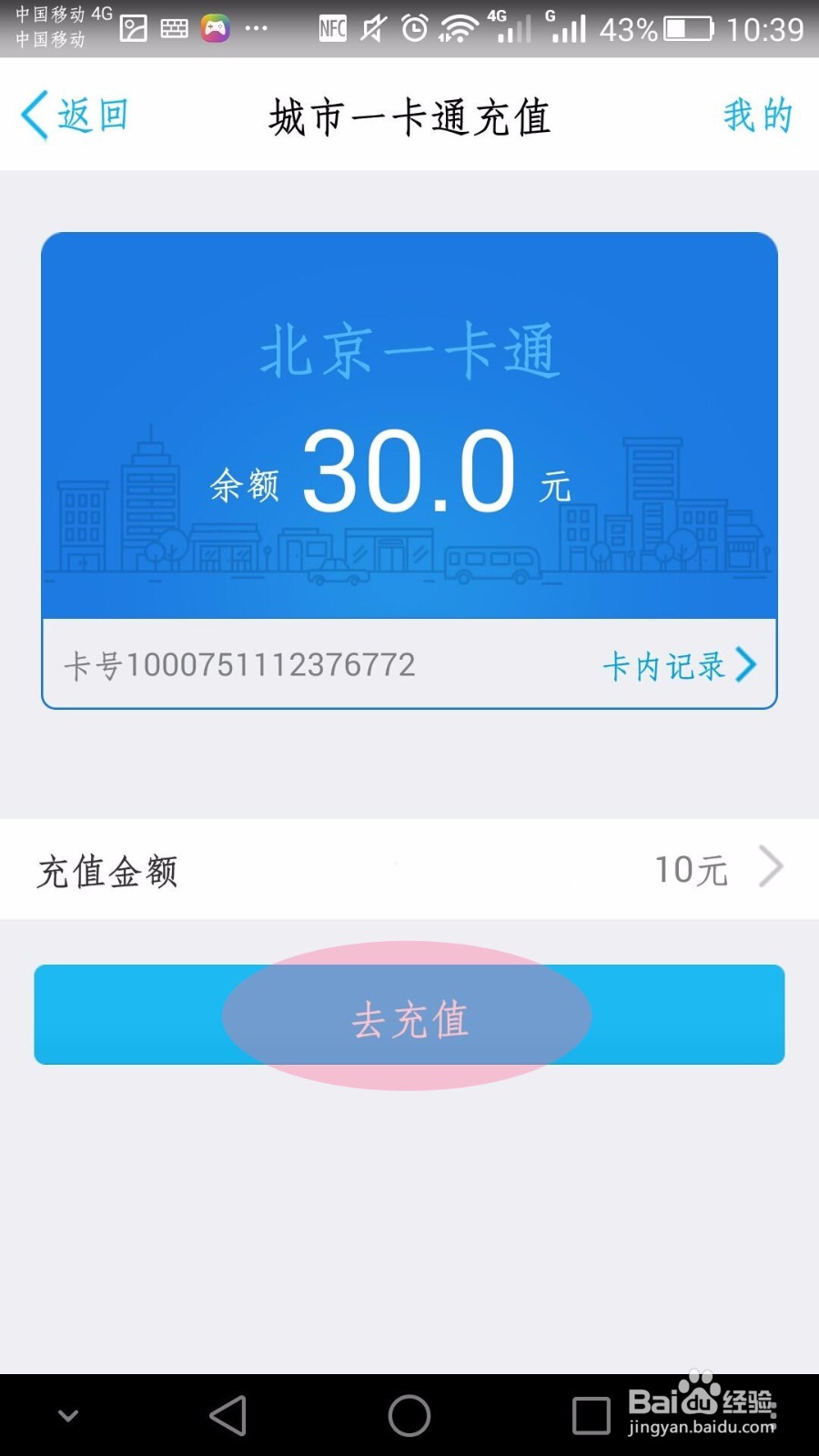Image resolution: width=819 pixels, height=1456 pixels.
Task: Tap 返回 to go back
Action: pos(76,115)
